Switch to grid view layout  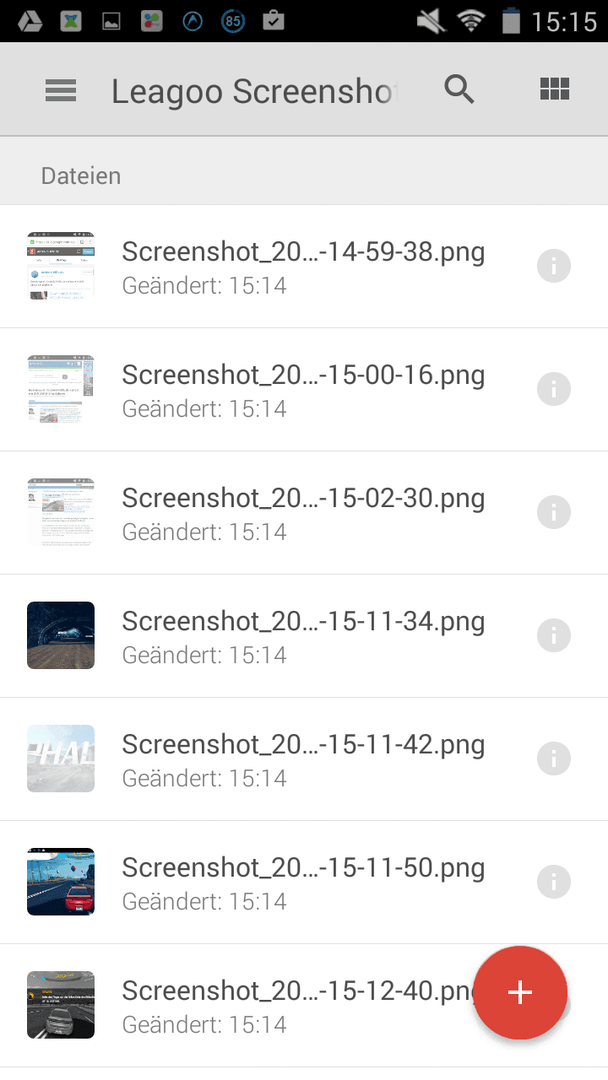tap(554, 90)
